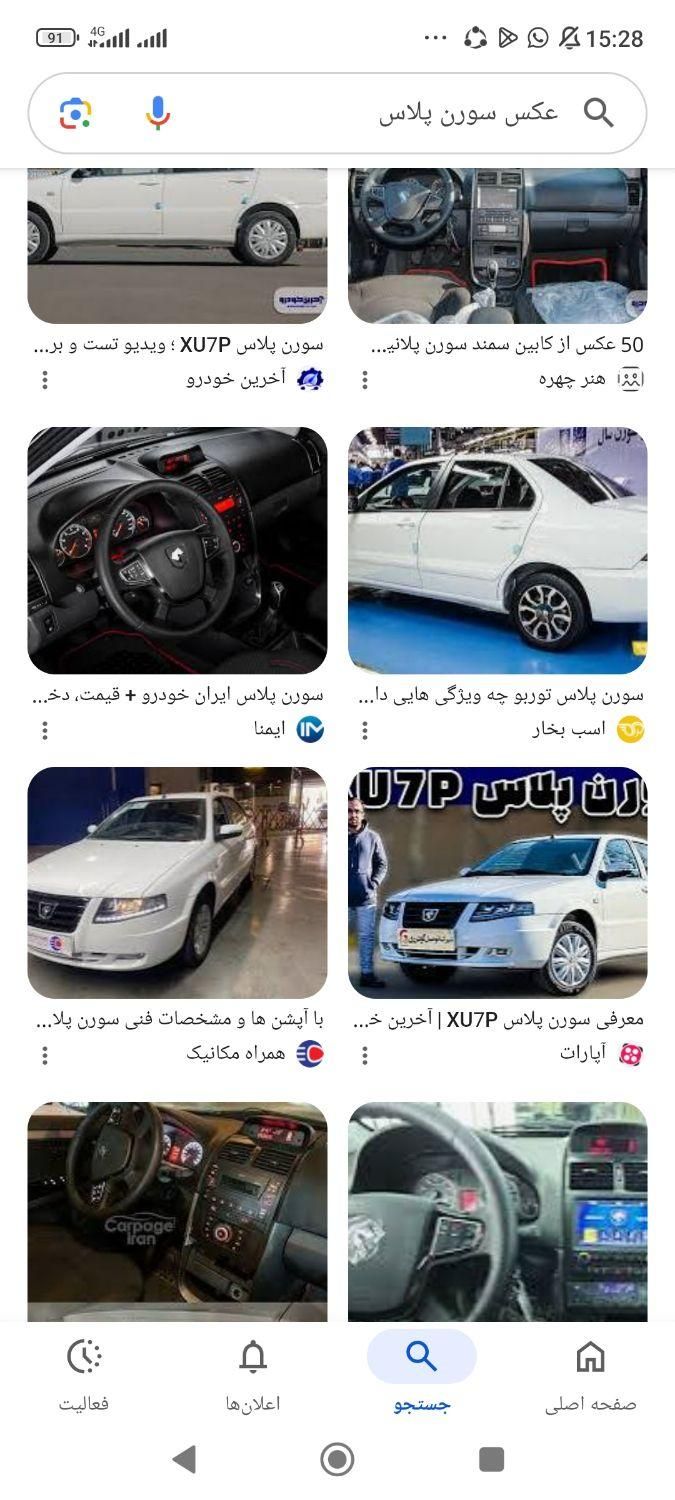This screenshot has width=675, height=1500.
Task: Open more options for اسب بخار result
Action: tap(365, 730)
